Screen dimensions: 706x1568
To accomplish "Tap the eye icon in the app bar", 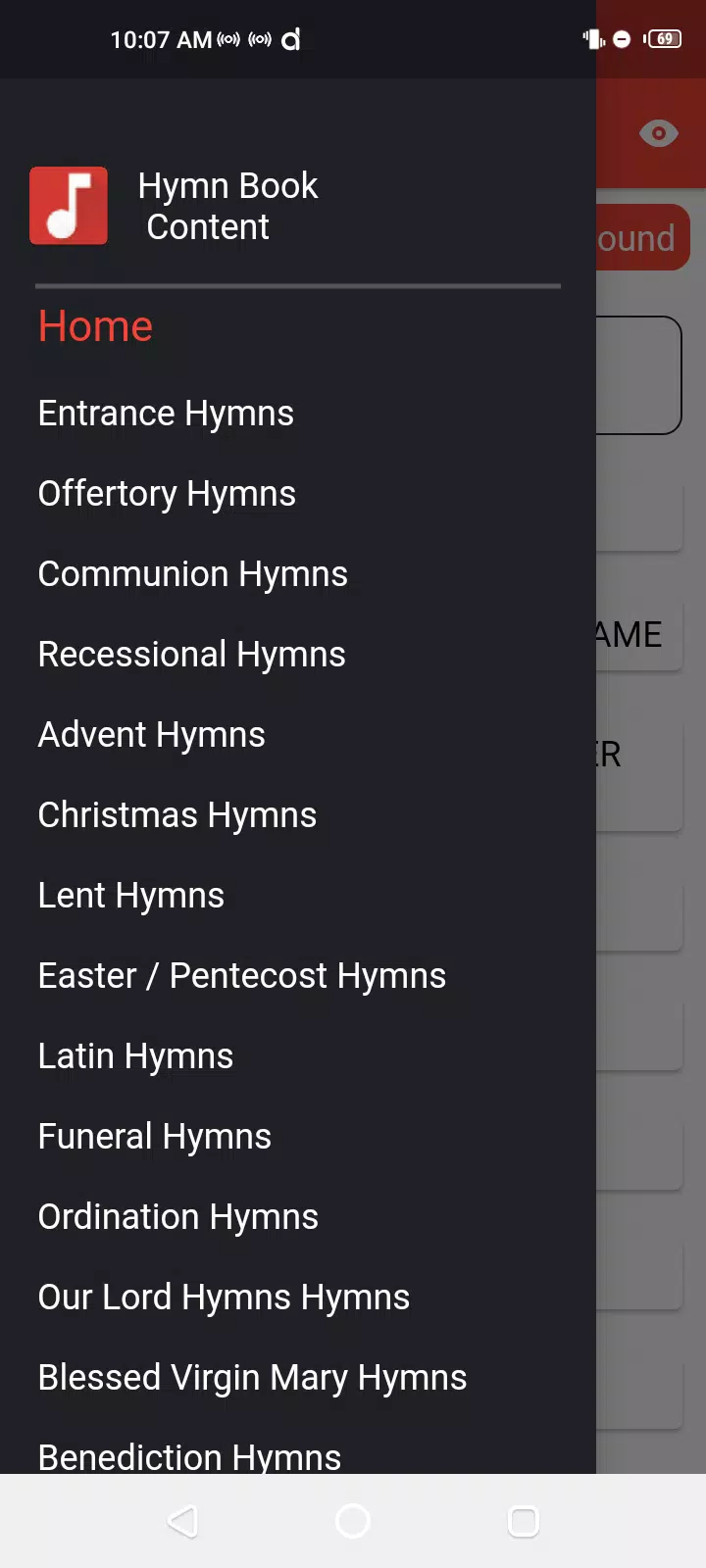I will point(659,133).
